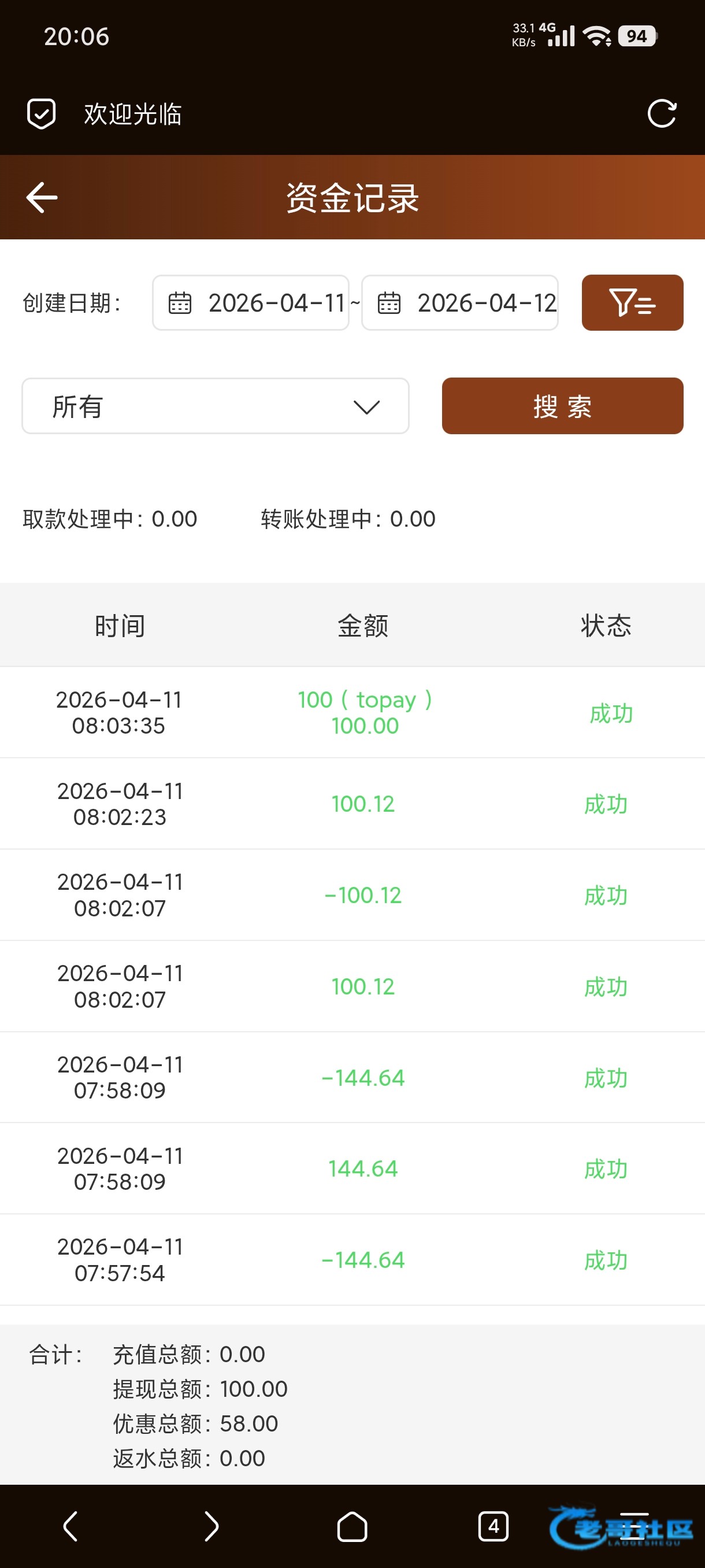Tap the 搜索 button
705x1568 pixels.
[562, 406]
